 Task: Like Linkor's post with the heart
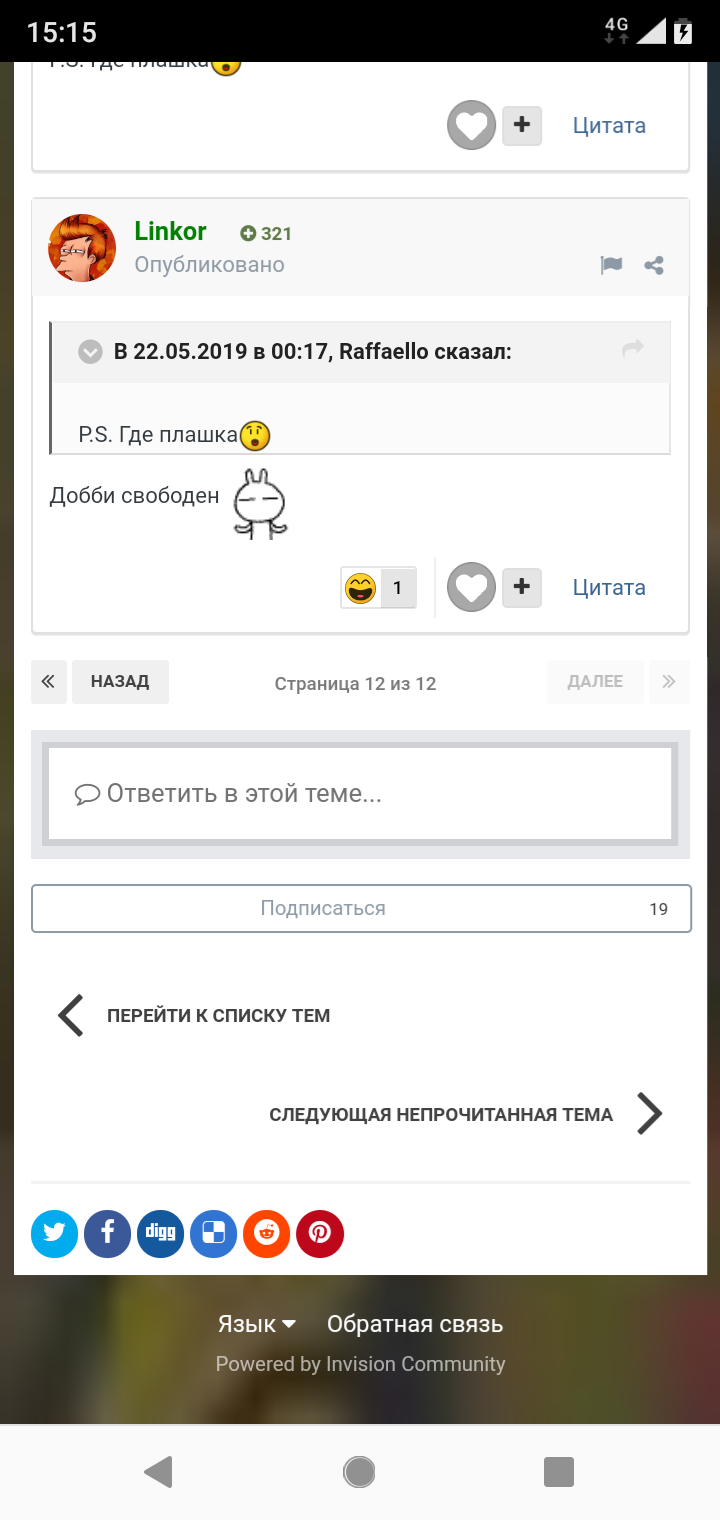[471, 587]
